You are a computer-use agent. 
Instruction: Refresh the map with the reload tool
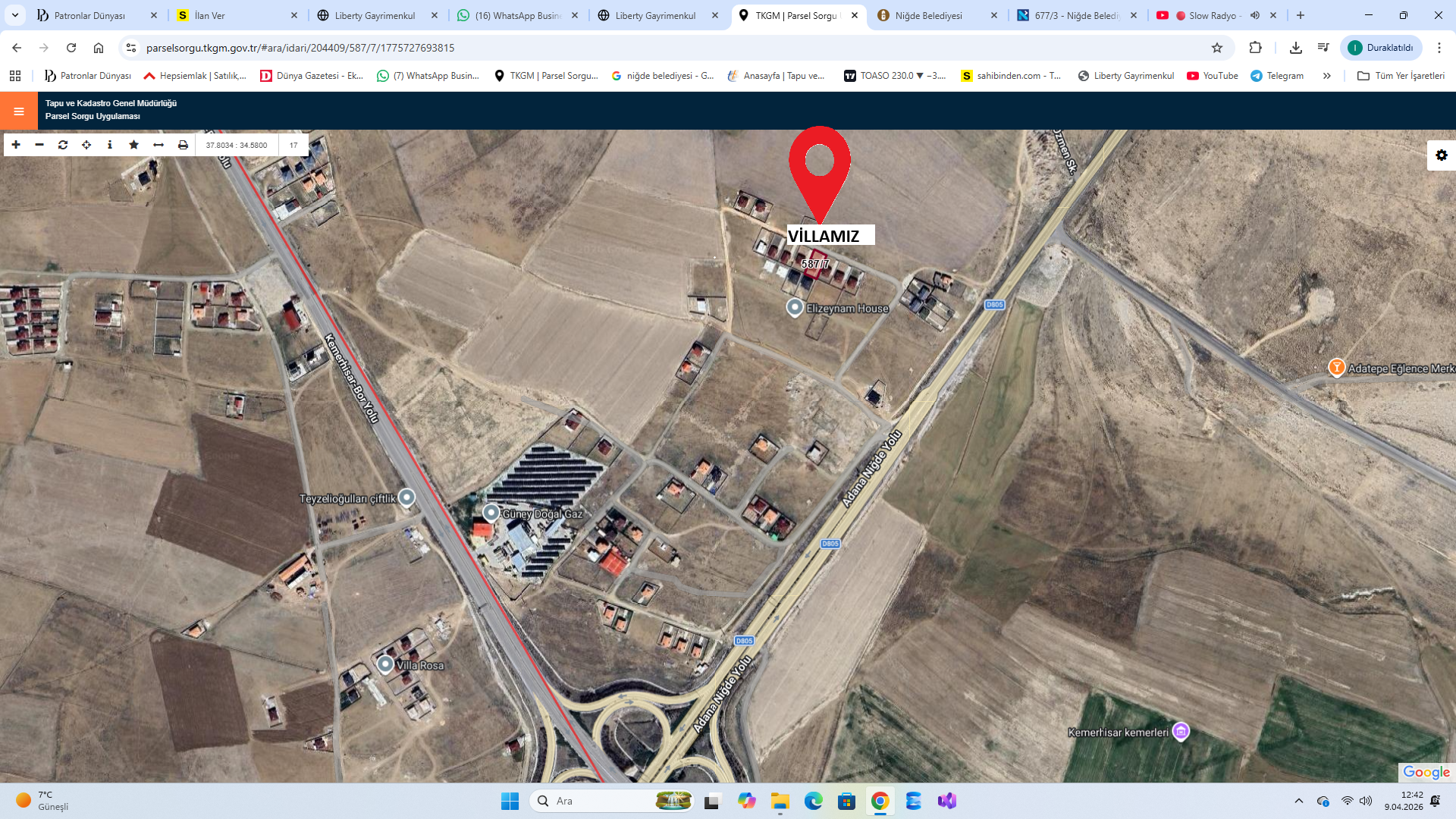tap(63, 145)
